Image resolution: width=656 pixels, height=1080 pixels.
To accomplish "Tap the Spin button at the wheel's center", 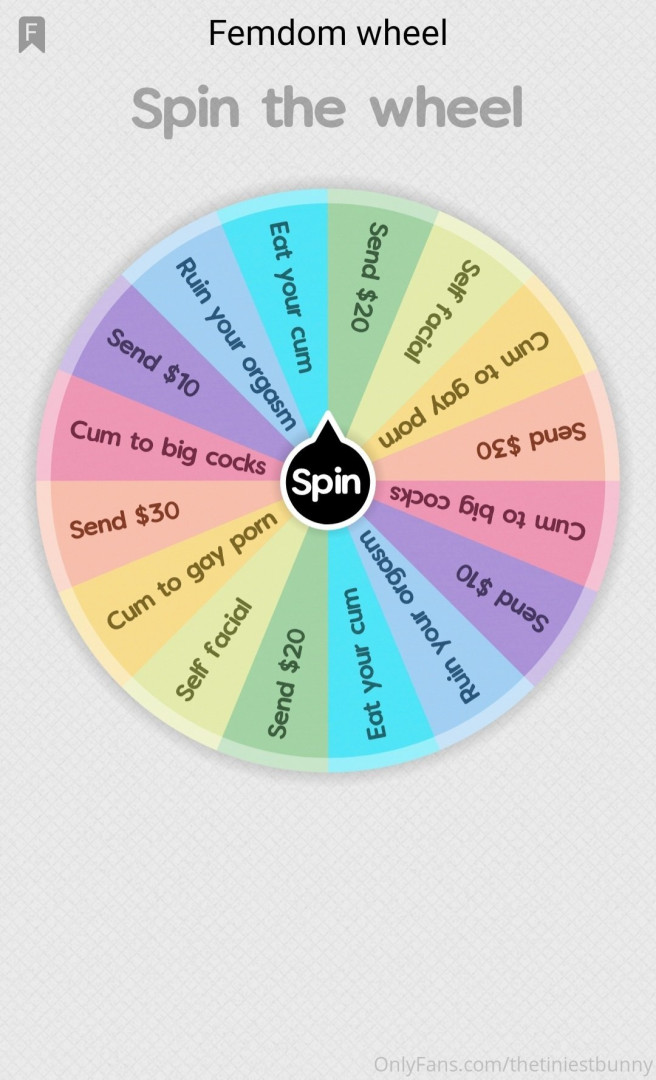I will coord(327,483).
